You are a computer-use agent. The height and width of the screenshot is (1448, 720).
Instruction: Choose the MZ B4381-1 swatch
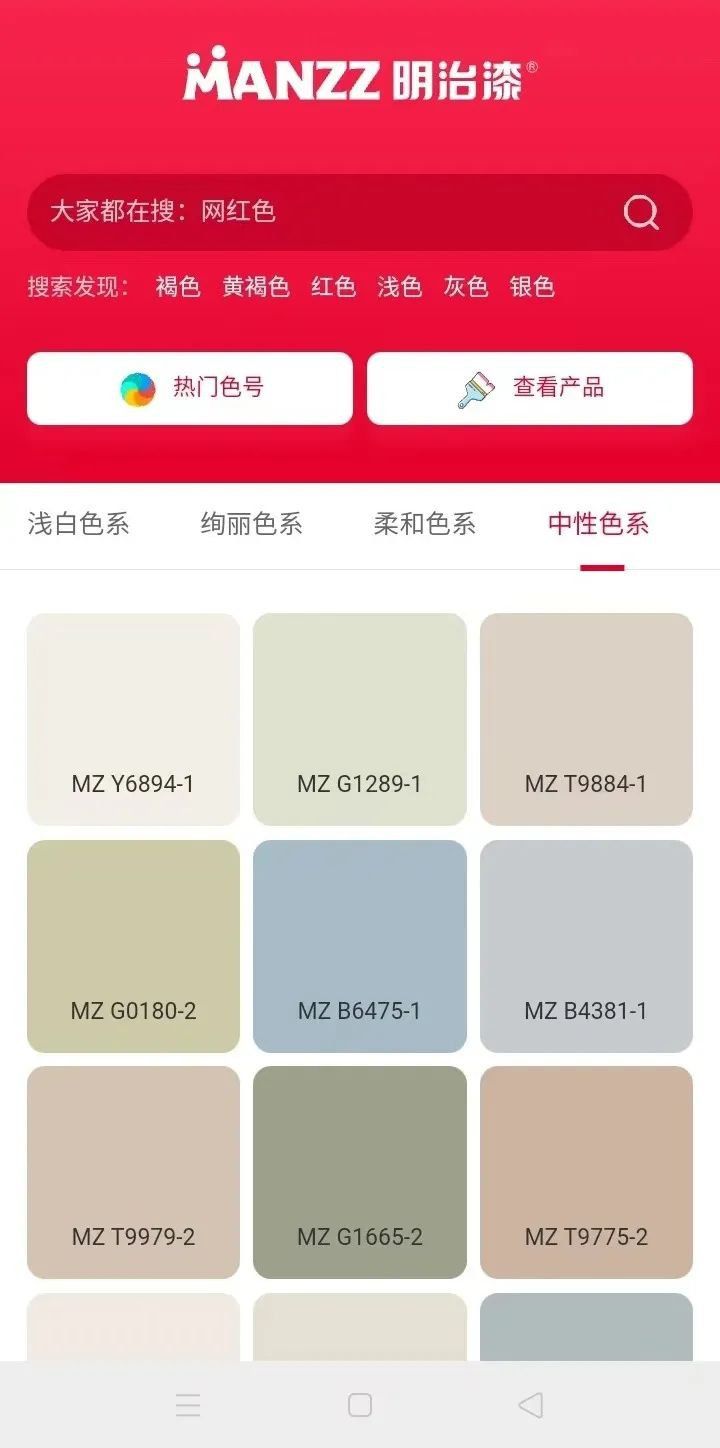point(586,946)
